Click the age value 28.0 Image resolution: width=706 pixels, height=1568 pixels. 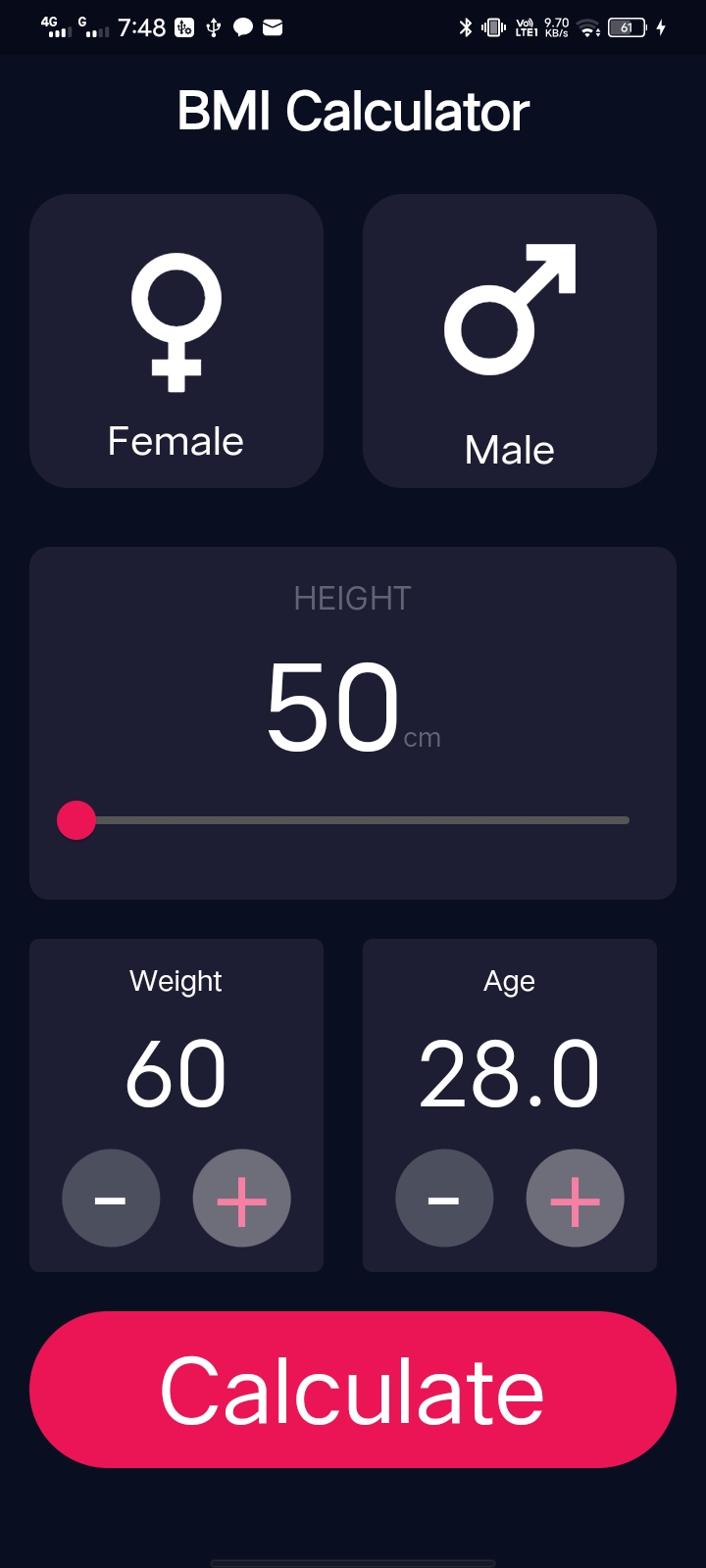(509, 1071)
